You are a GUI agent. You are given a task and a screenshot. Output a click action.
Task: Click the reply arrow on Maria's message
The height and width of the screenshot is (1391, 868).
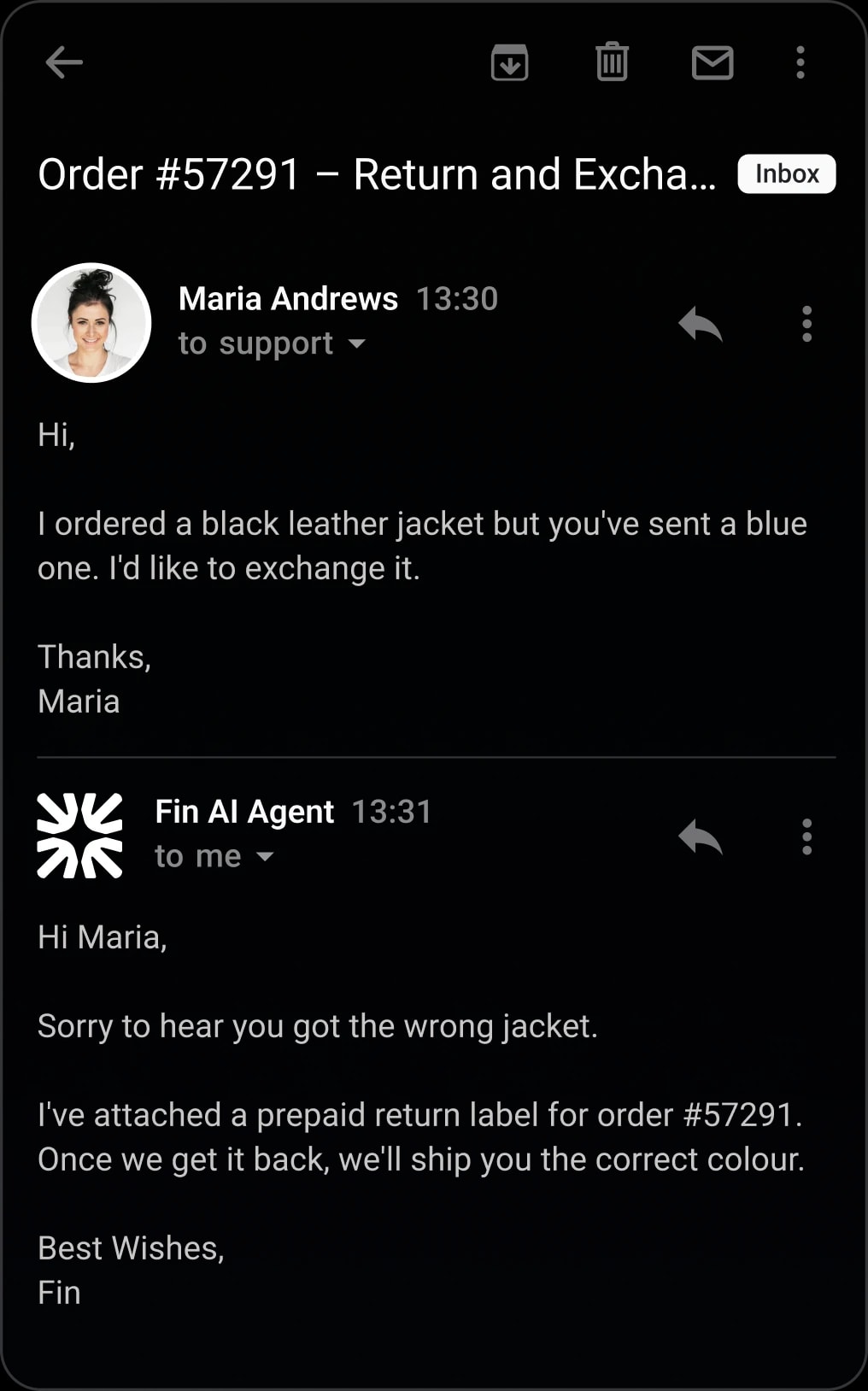[700, 323]
